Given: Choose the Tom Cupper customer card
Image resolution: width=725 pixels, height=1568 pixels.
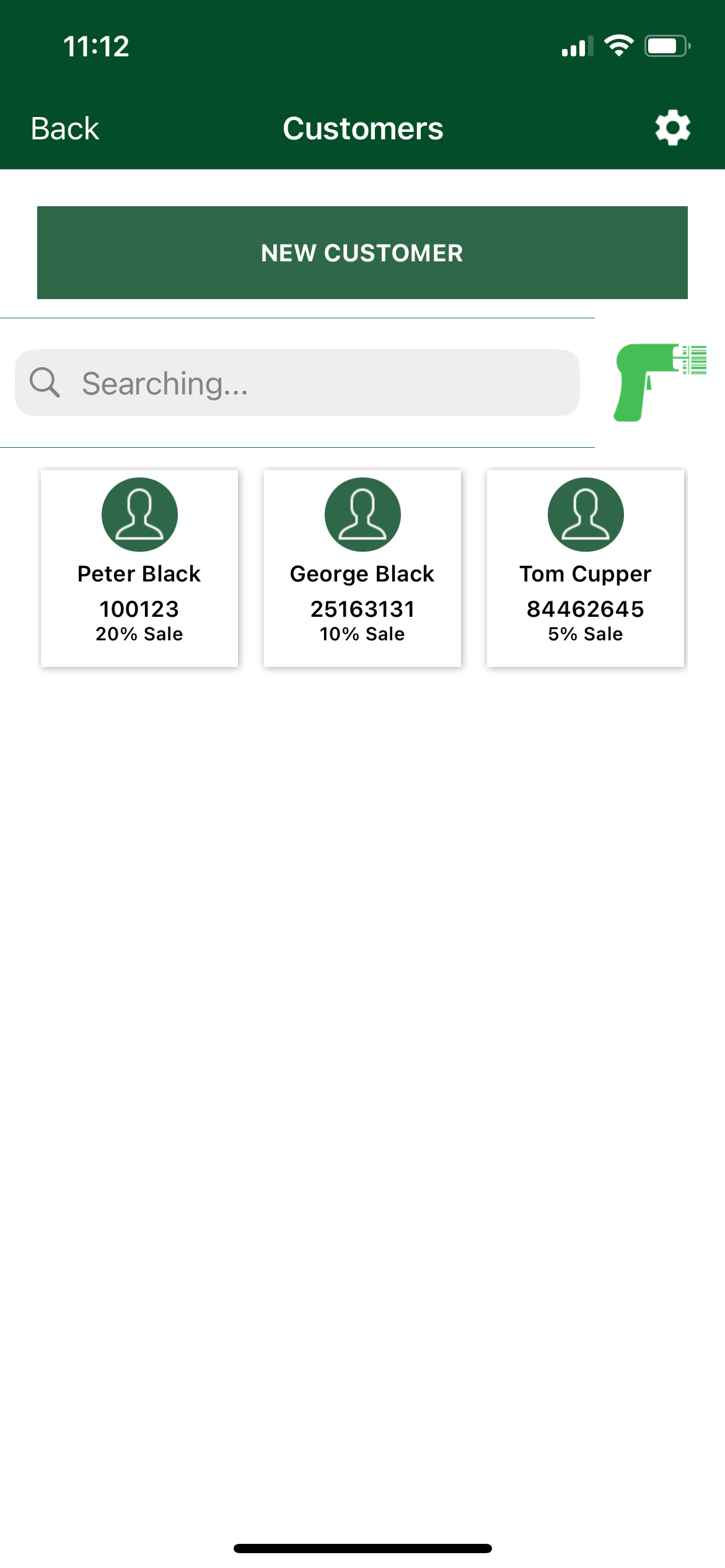Looking at the screenshot, I should coord(586,568).
